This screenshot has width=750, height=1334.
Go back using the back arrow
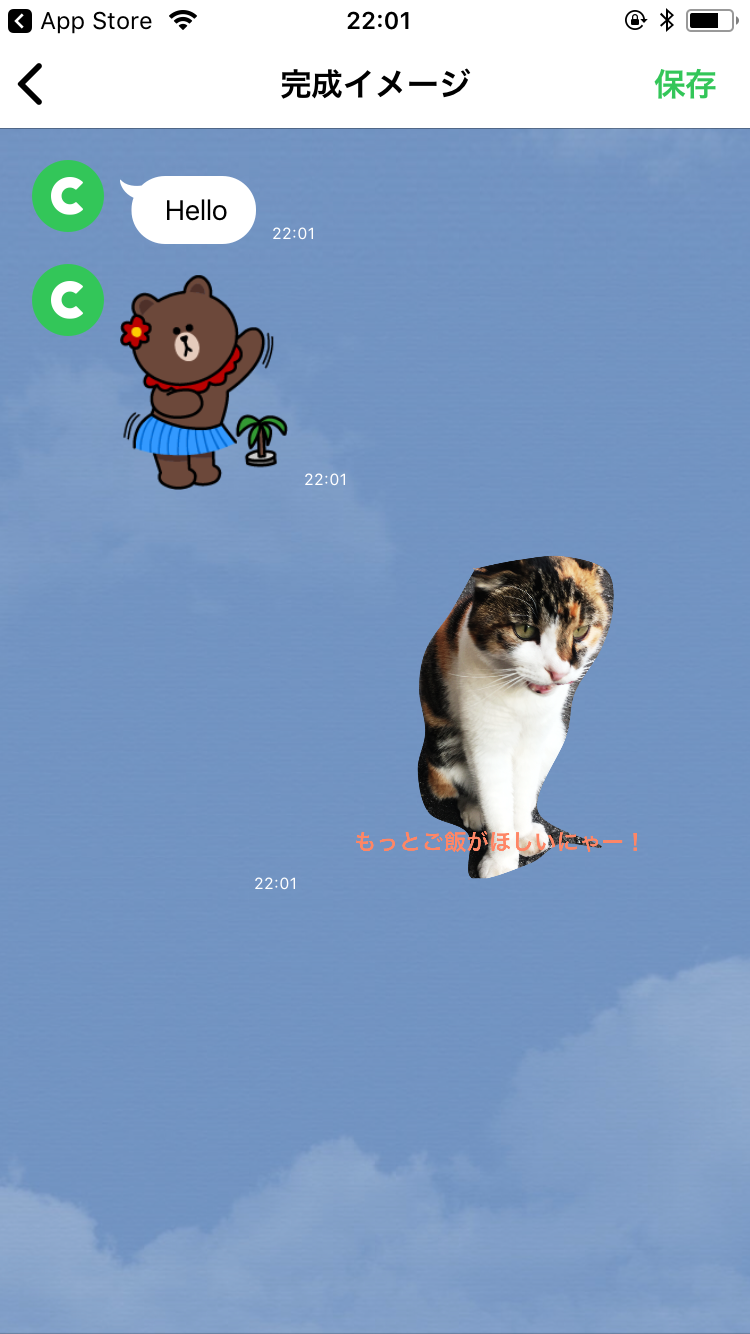pyautogui.click(x=31, y=84)
